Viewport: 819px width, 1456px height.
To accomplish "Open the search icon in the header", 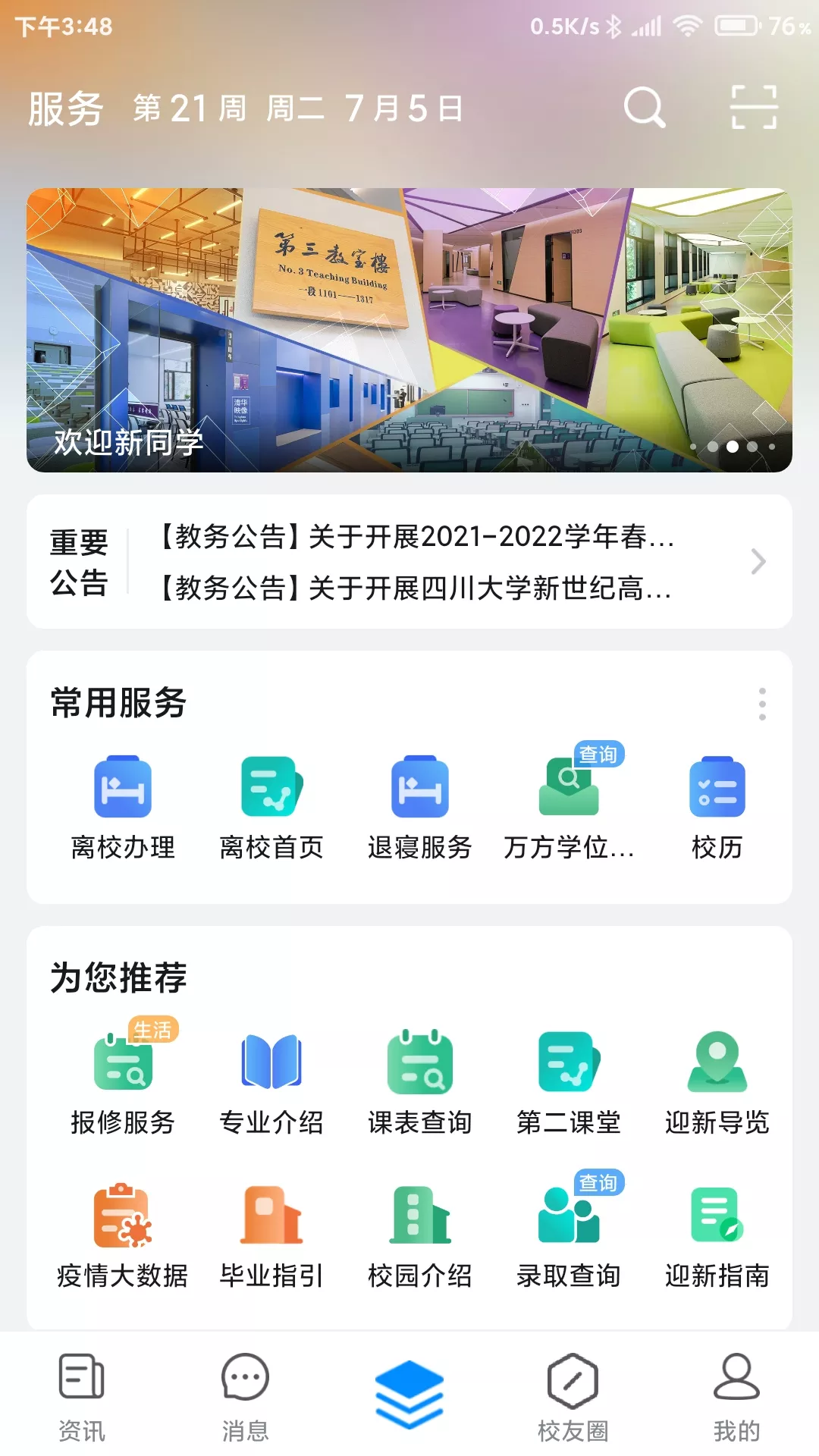I will pyautogui.click(x=645, y=107).
